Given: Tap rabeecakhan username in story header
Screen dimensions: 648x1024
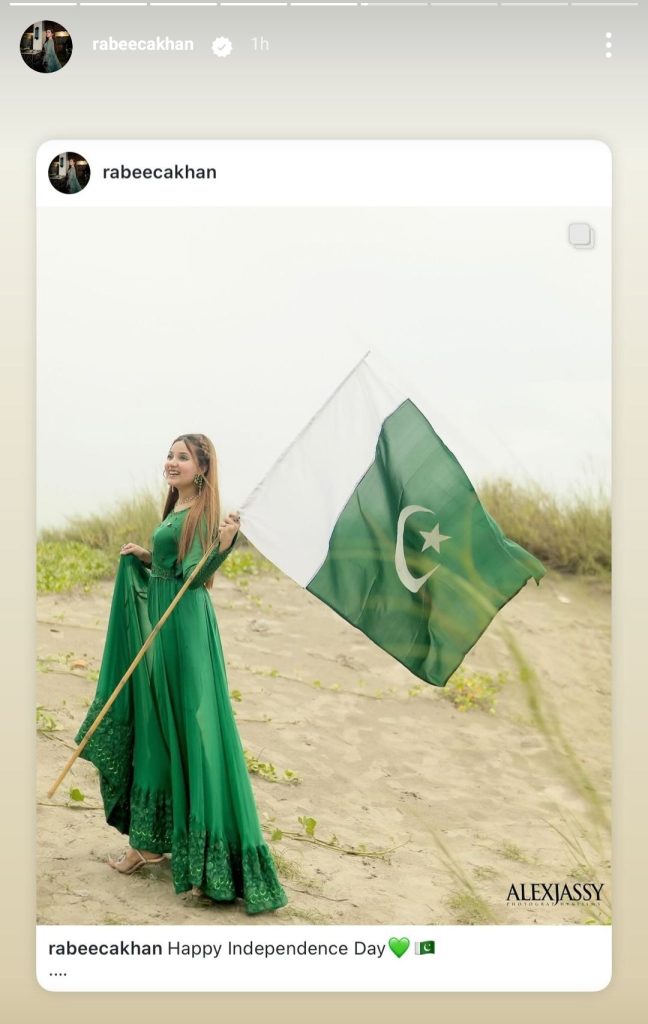Looking at the screenshot, I should 143,44.
